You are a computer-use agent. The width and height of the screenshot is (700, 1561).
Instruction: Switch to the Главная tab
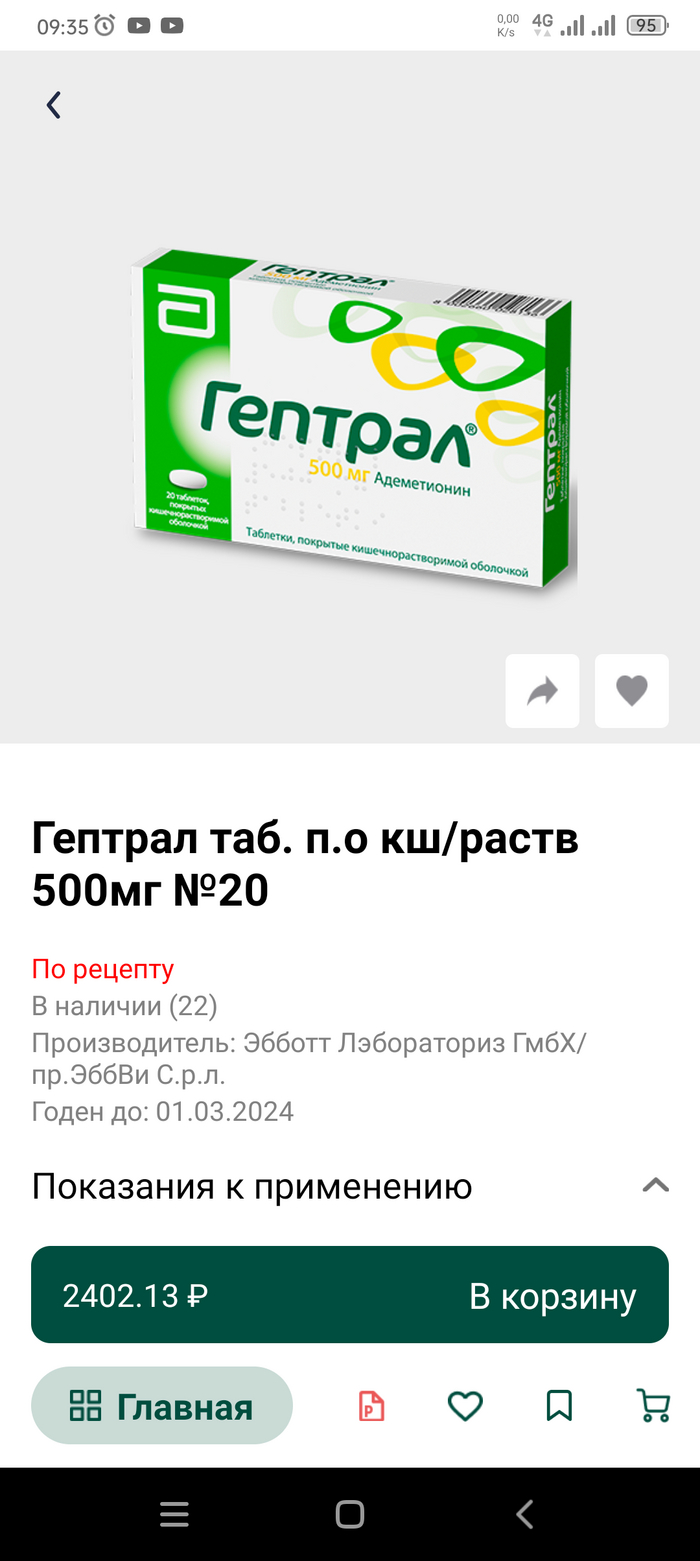(162, 1407)
